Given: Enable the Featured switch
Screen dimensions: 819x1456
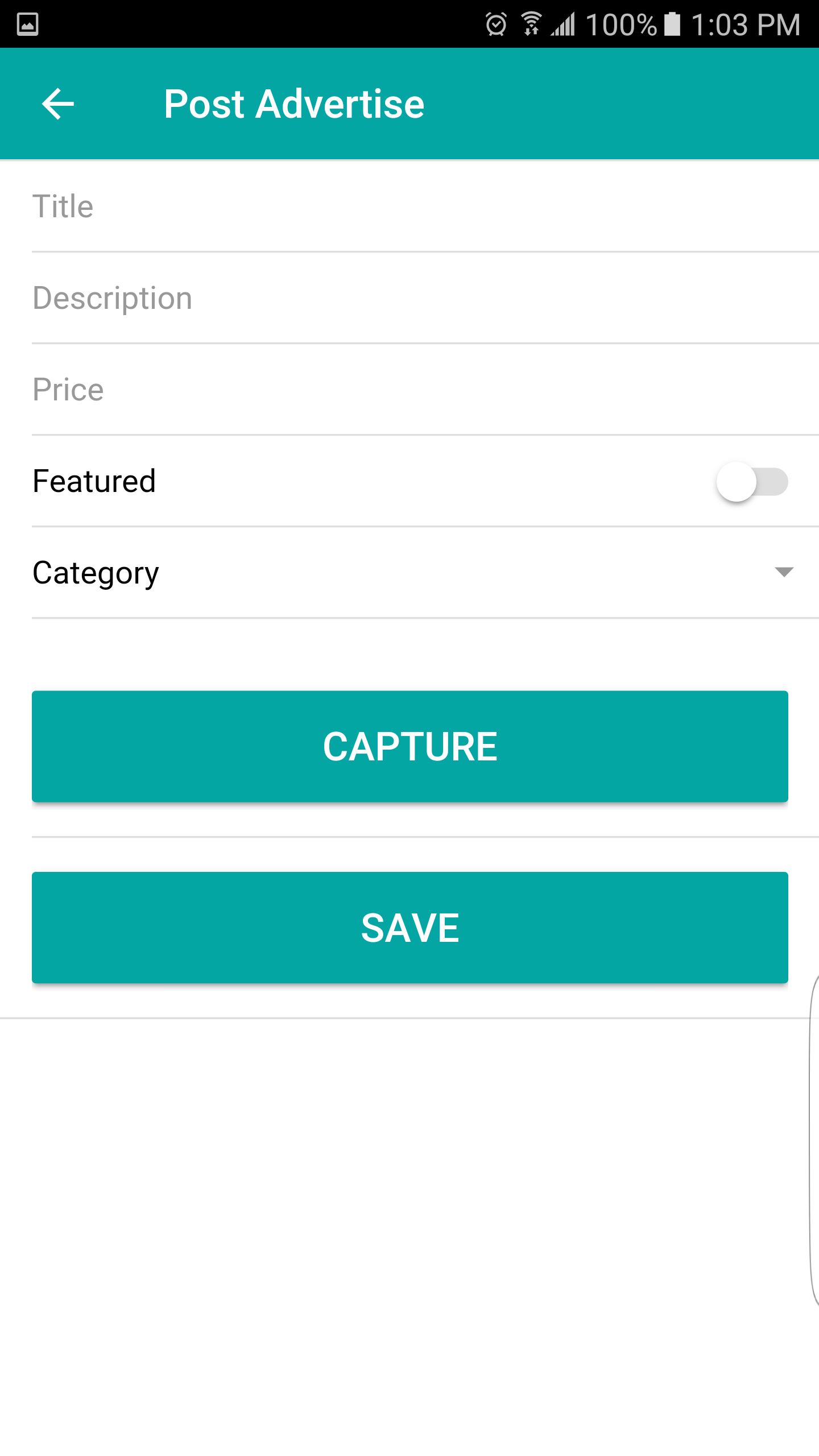Looking at the screenshot, I should [x=751, y=482].
